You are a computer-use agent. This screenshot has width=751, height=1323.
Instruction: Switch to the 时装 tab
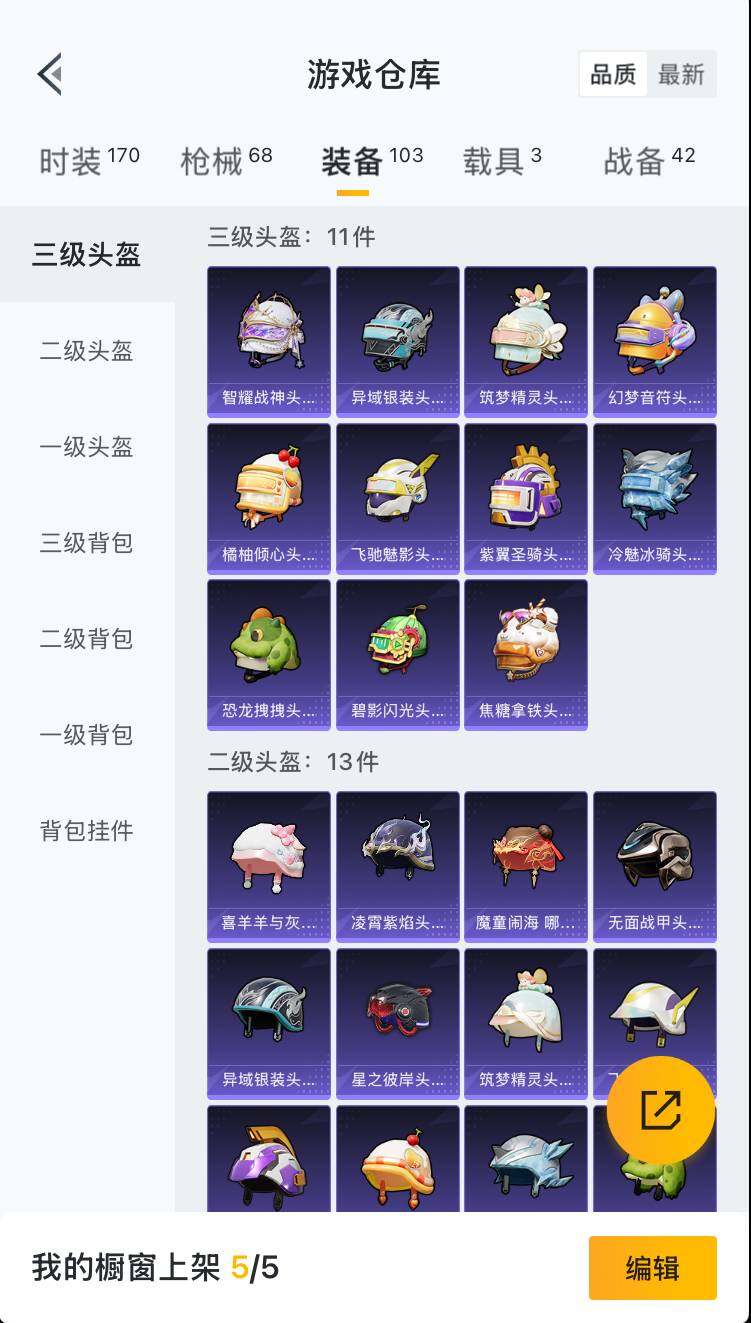click(88, 160)
